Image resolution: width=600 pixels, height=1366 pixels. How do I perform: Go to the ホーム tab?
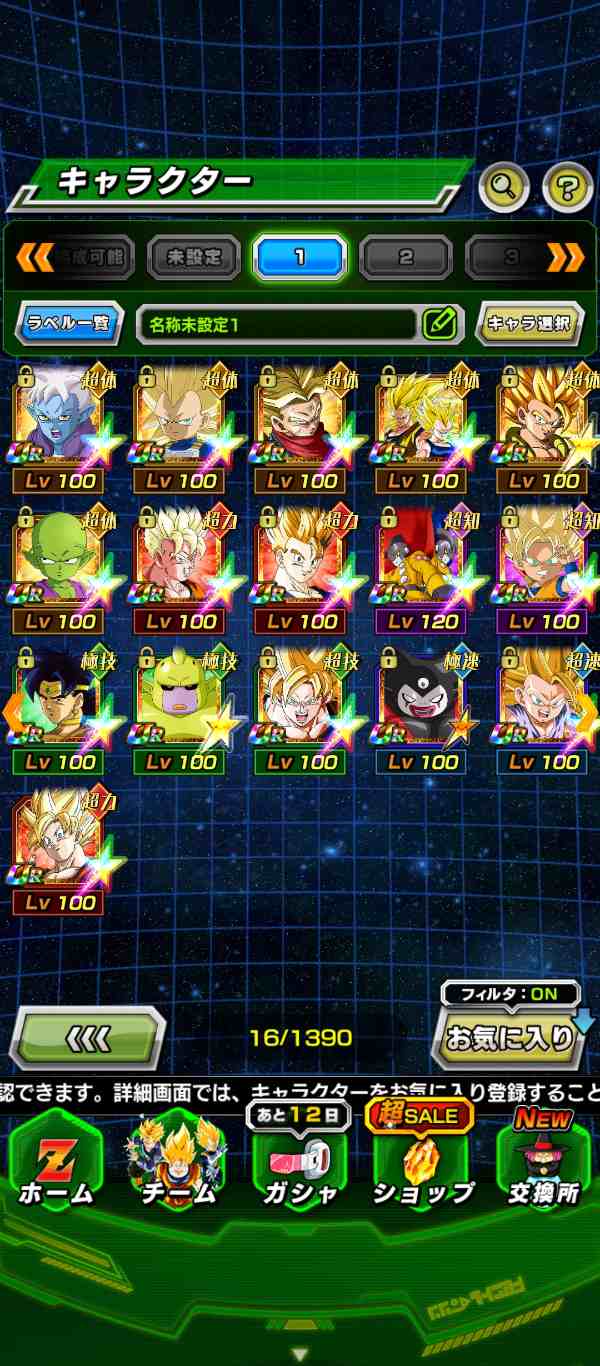click(55, 1163)
